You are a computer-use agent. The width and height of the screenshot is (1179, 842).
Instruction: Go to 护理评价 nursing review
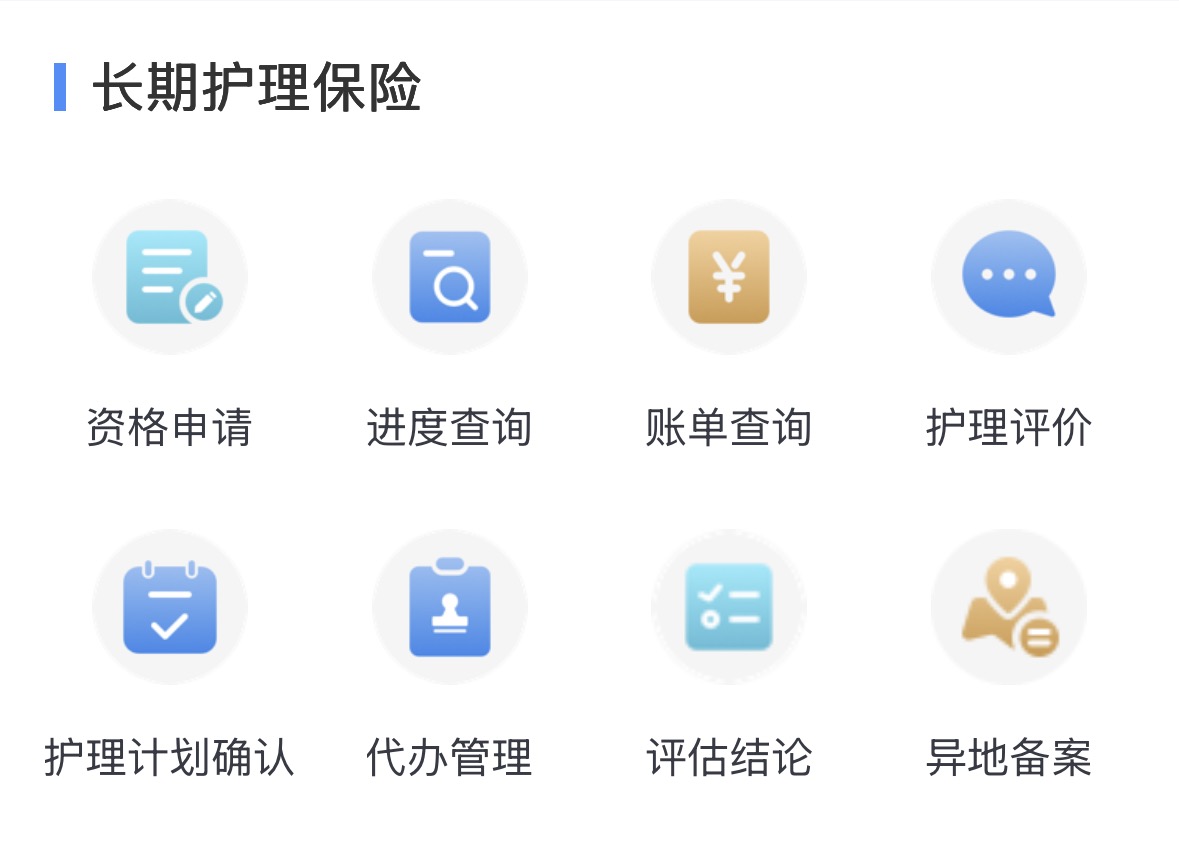[1008, 277]
